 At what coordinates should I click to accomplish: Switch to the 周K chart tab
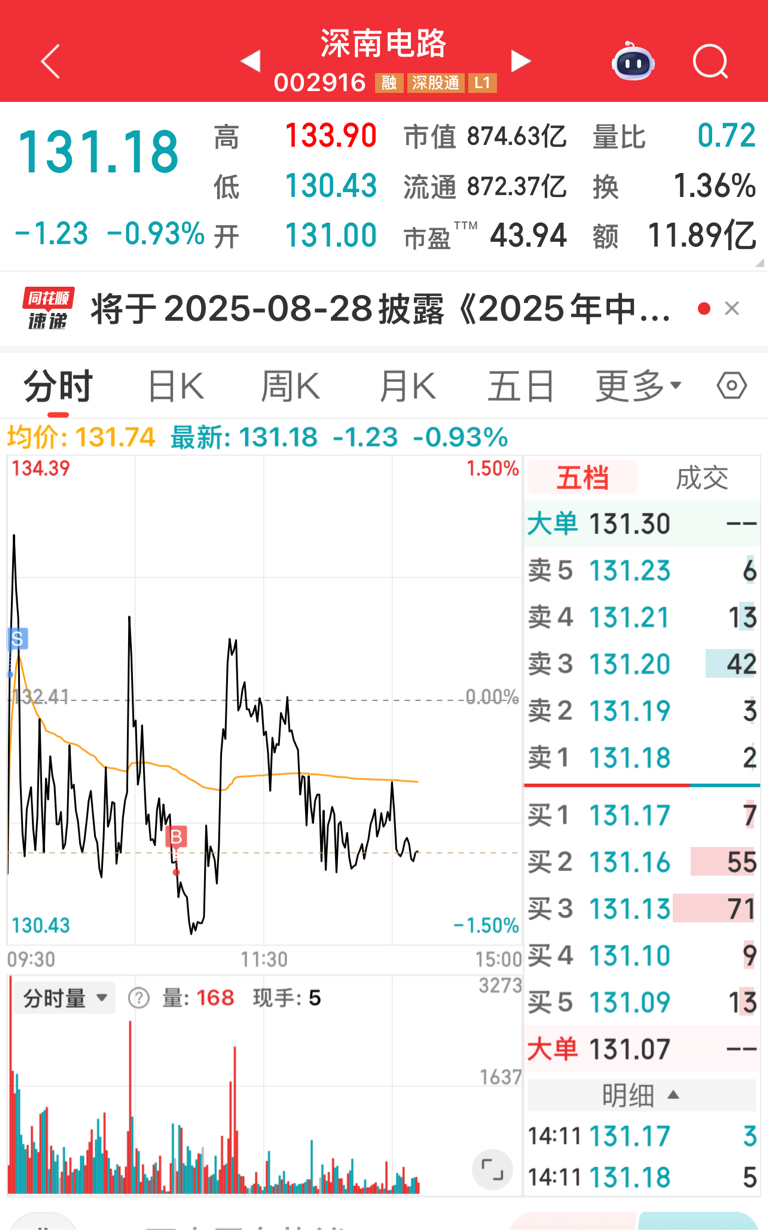pos(290,386)
